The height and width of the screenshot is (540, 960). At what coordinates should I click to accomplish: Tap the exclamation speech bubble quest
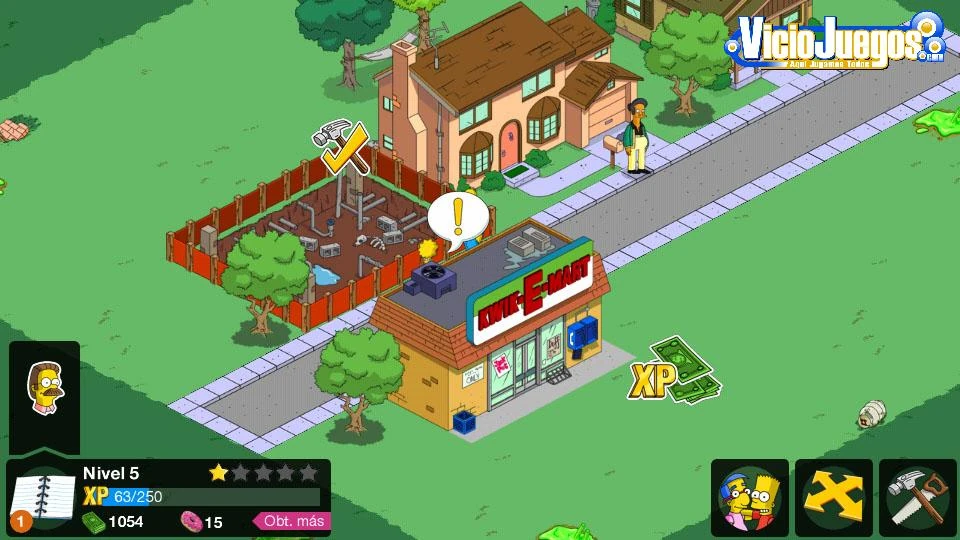[x=458, y=220]
